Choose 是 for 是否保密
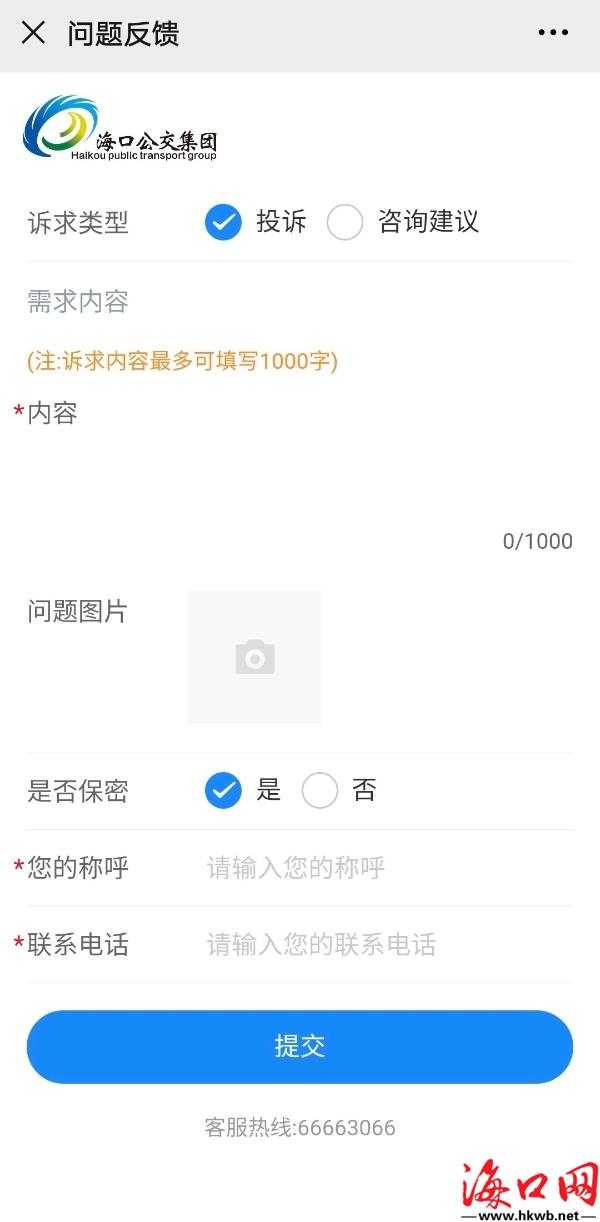This screenshot has height=1222, width=600. 224,791
